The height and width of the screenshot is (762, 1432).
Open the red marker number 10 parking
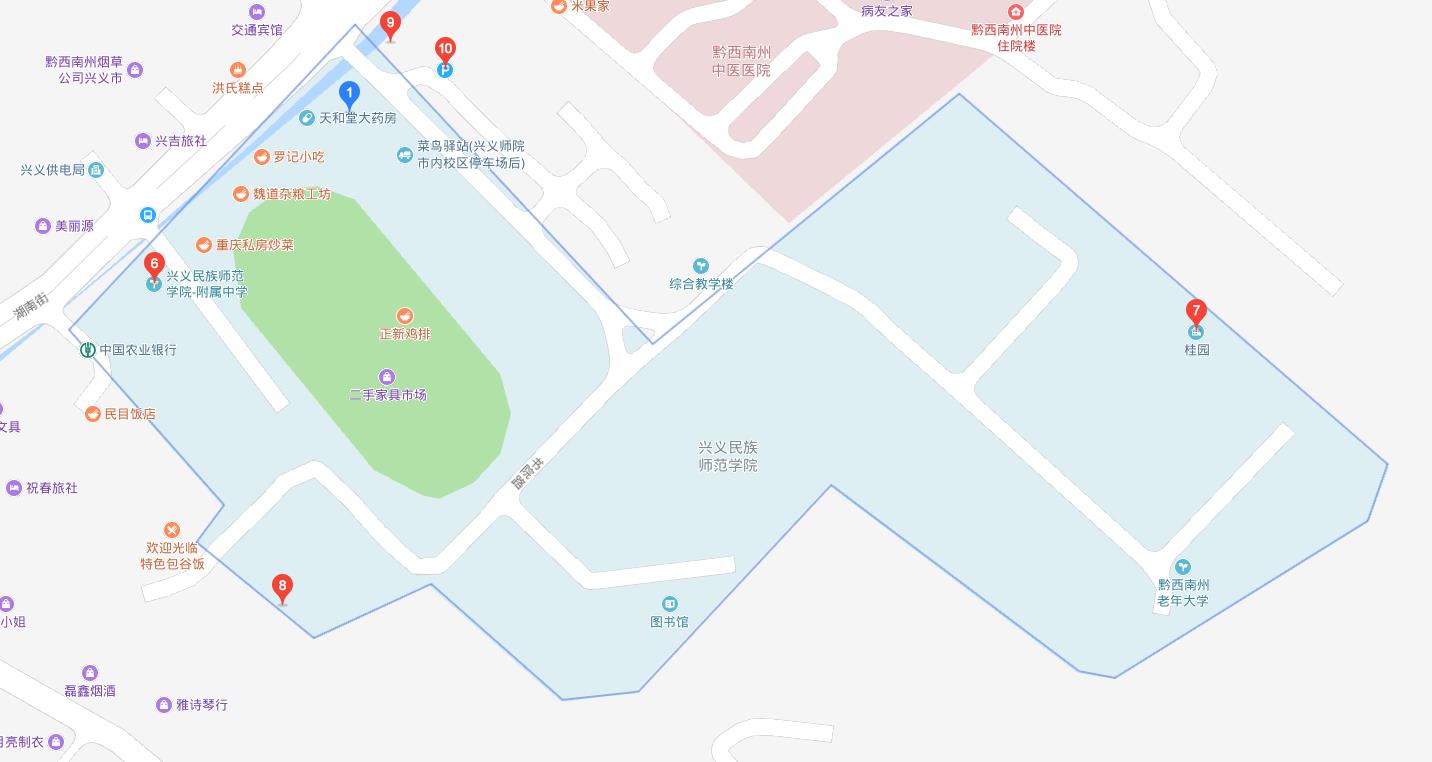coord(446,50)
